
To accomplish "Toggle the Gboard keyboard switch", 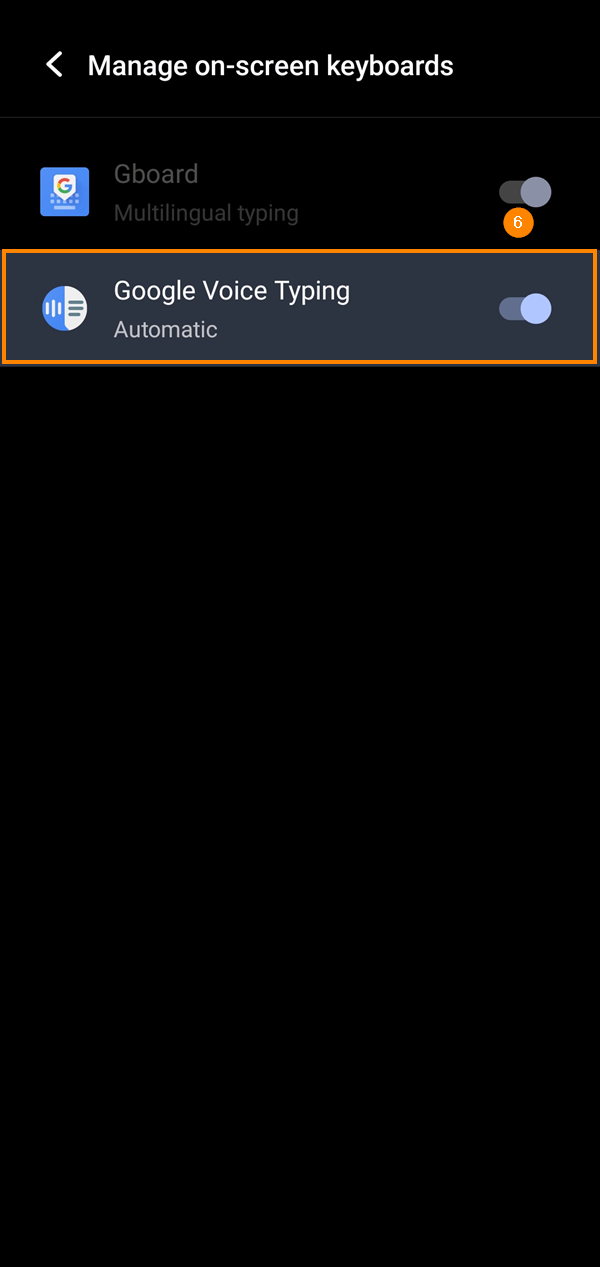I will tap(525, 192).
